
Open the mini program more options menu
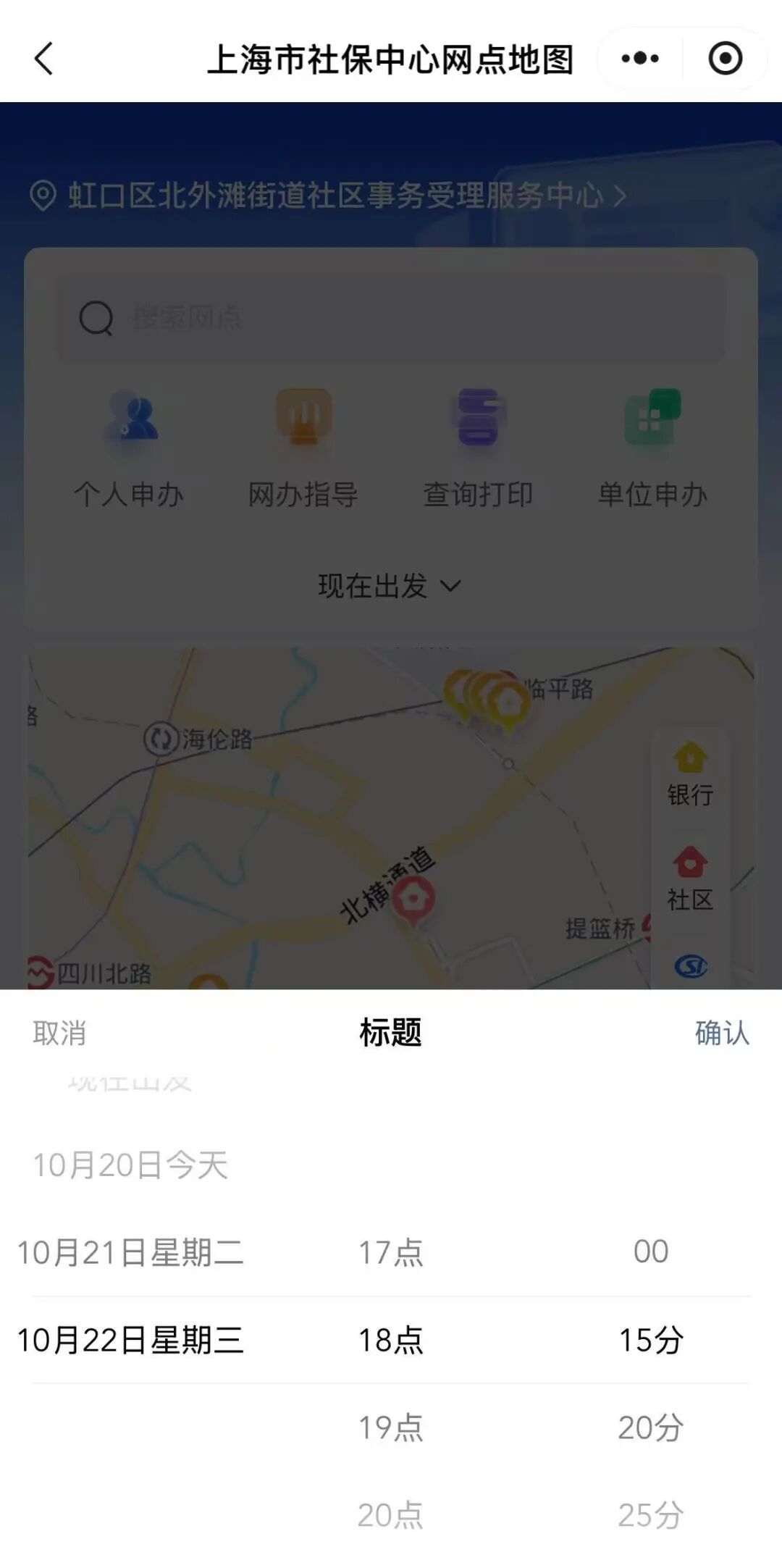[640, 59]
